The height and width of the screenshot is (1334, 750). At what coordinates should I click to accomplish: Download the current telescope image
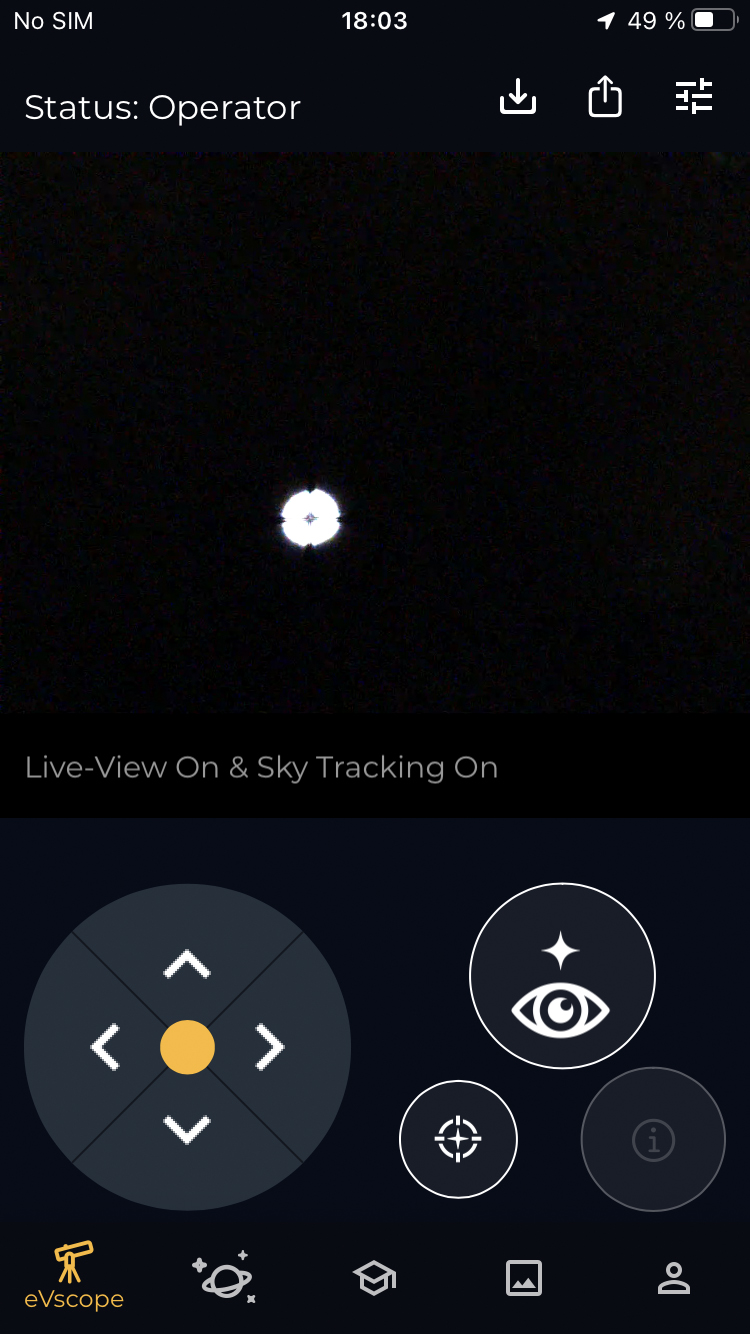[517, 97]
